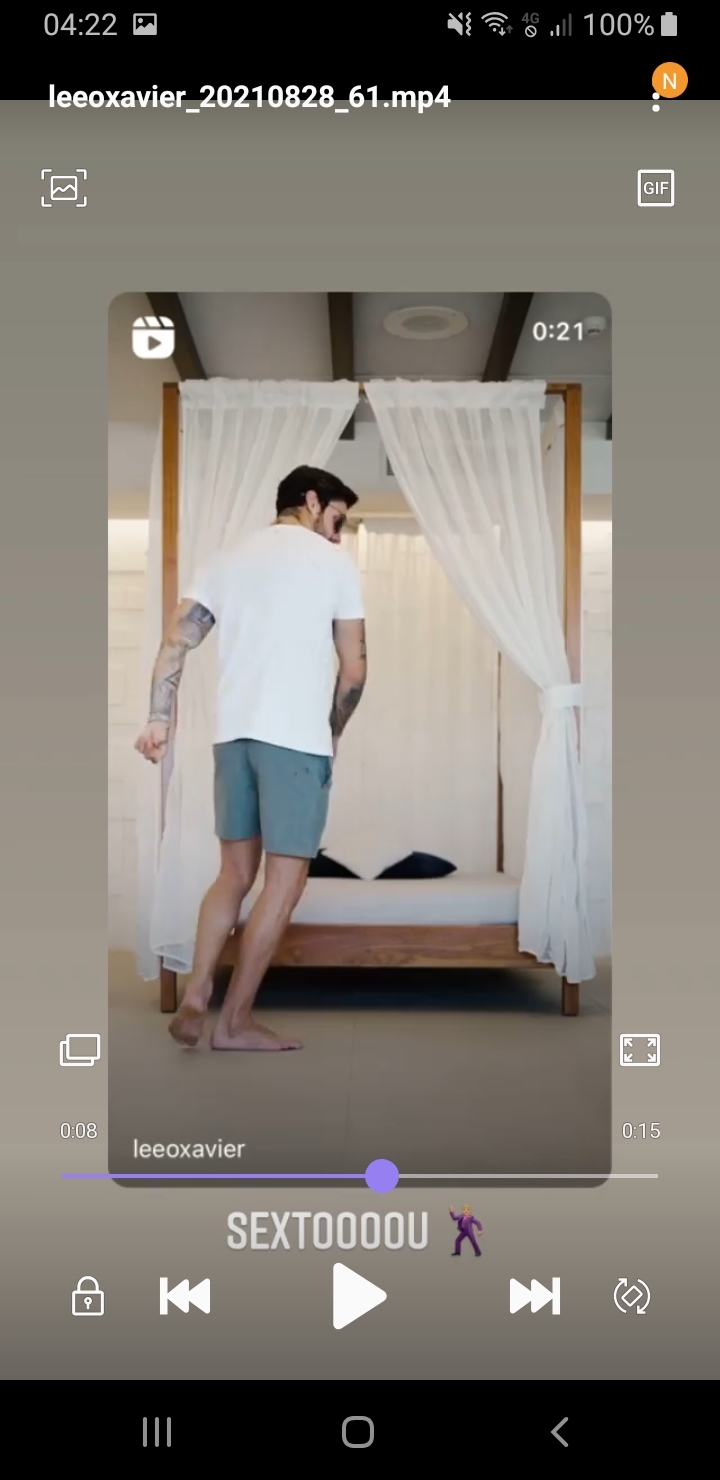Rotate the screen orientation
The image size is (720, 1480).
[632, 1296]
